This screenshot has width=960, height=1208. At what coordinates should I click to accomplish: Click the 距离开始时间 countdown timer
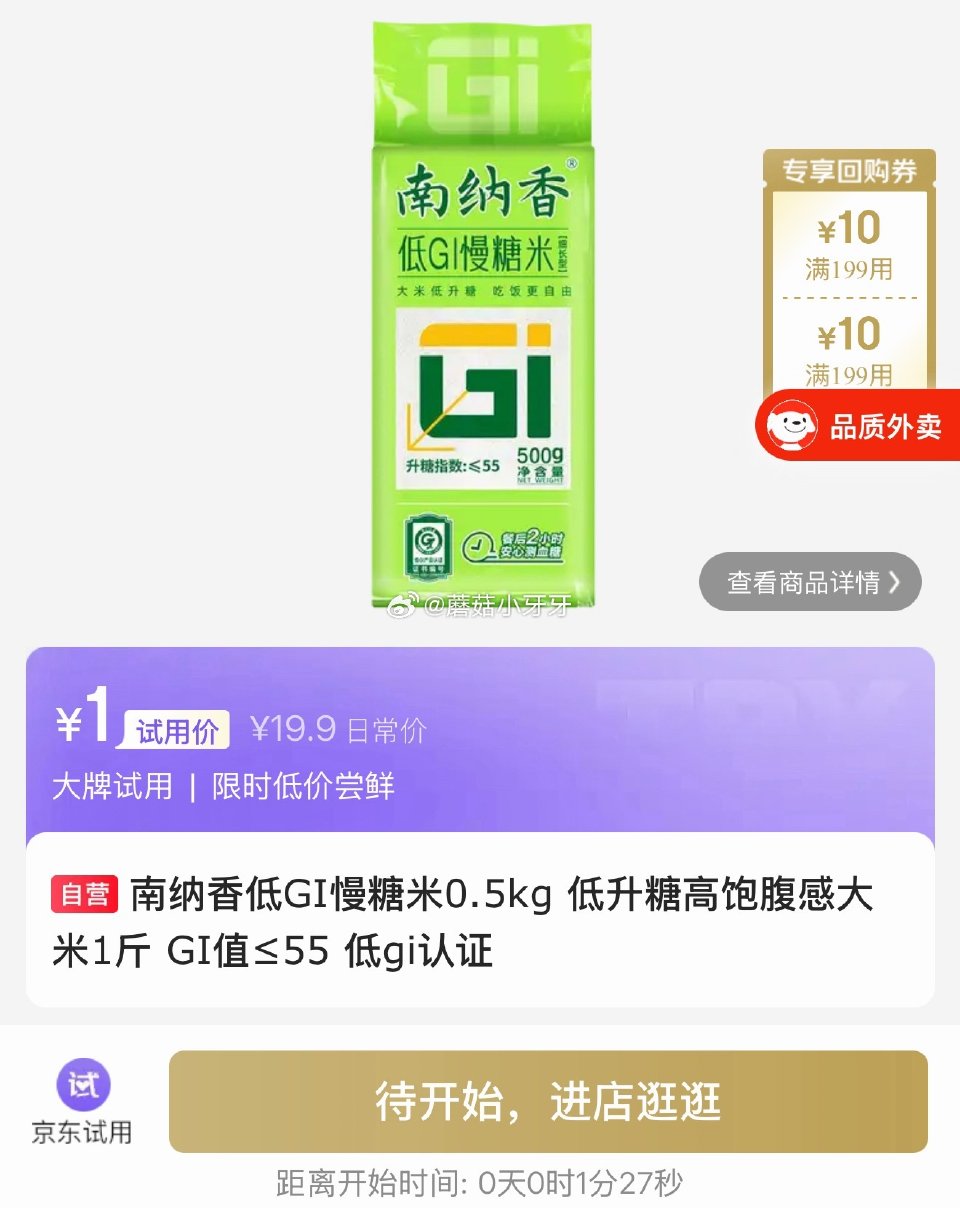click(480, 1183)
